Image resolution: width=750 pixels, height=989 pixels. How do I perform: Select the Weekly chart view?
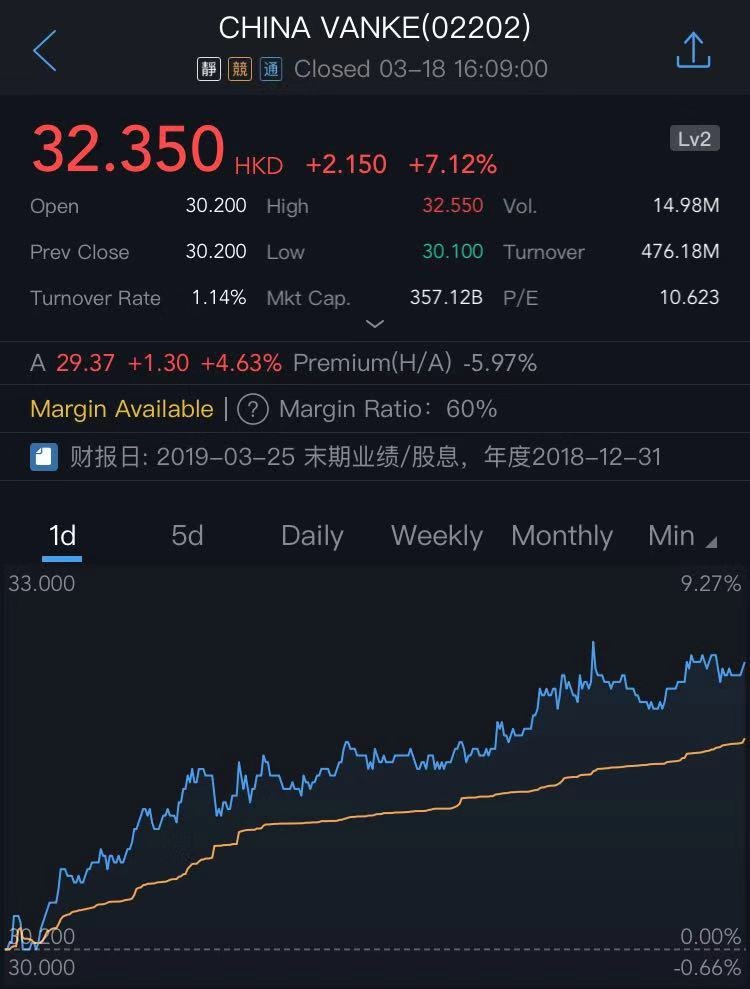[x=437, y=536]
